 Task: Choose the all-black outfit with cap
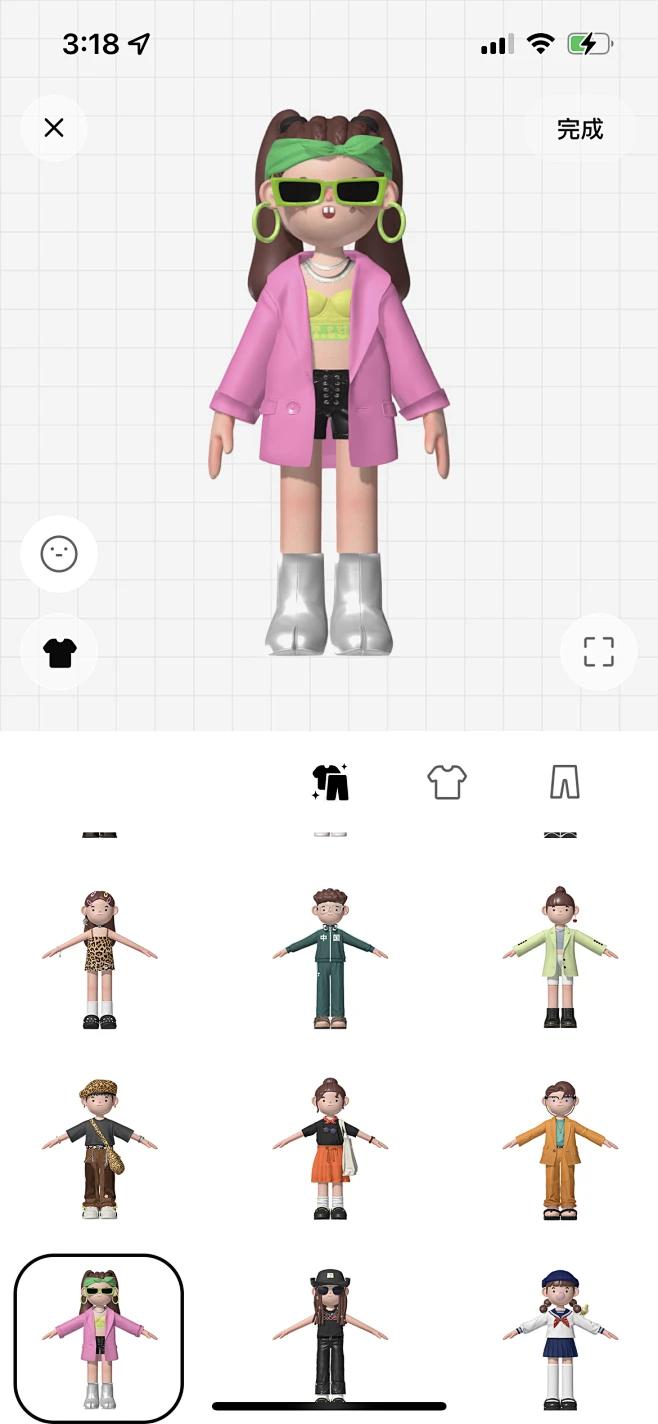pyautogui.click(x=330, y=1332)
